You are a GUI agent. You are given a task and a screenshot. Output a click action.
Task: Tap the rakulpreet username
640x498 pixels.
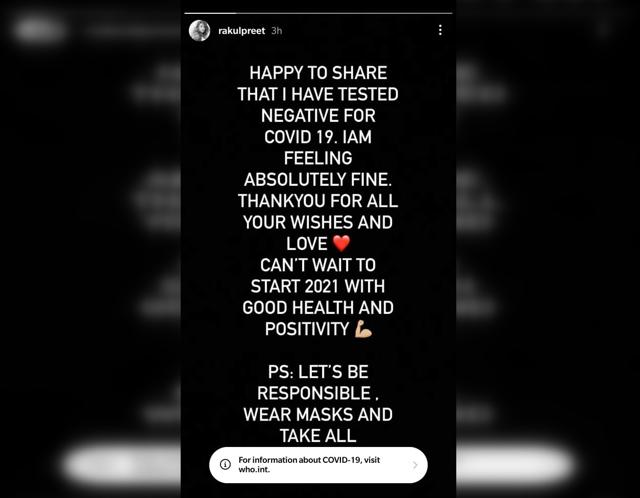coord(241,31)
